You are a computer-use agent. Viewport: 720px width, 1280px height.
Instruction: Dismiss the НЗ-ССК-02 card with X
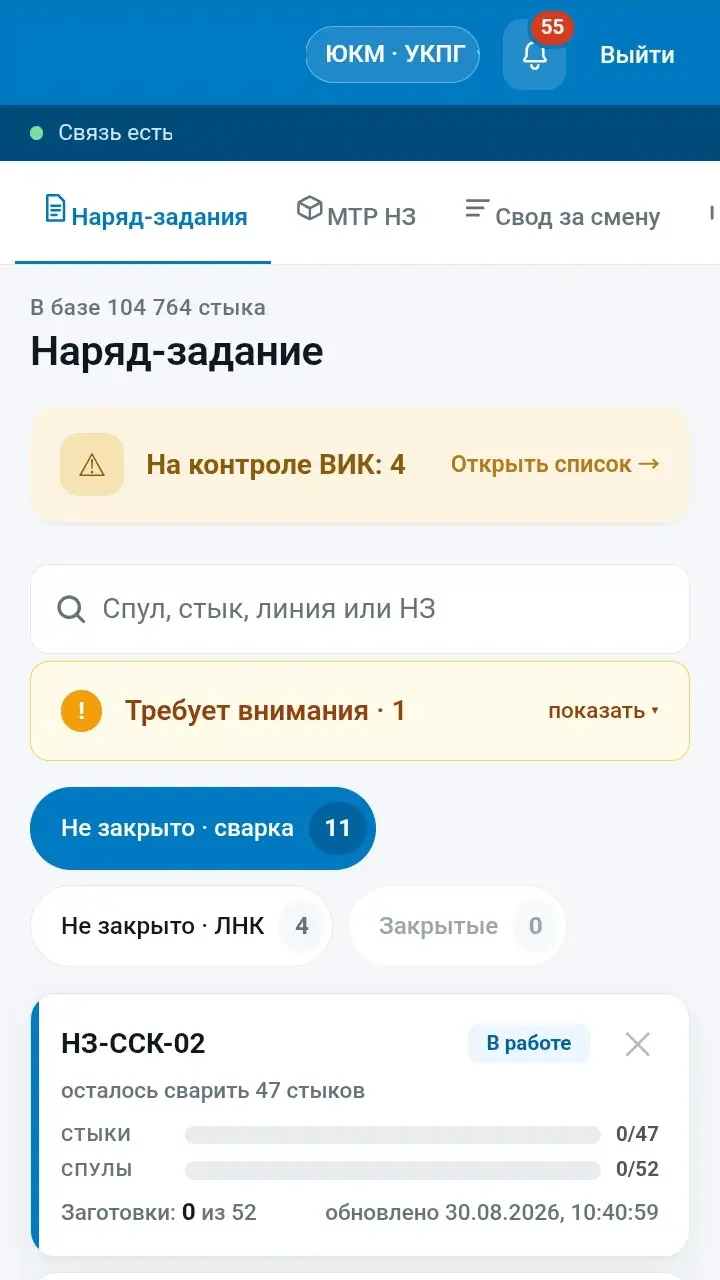click(x=638, y=1044)
